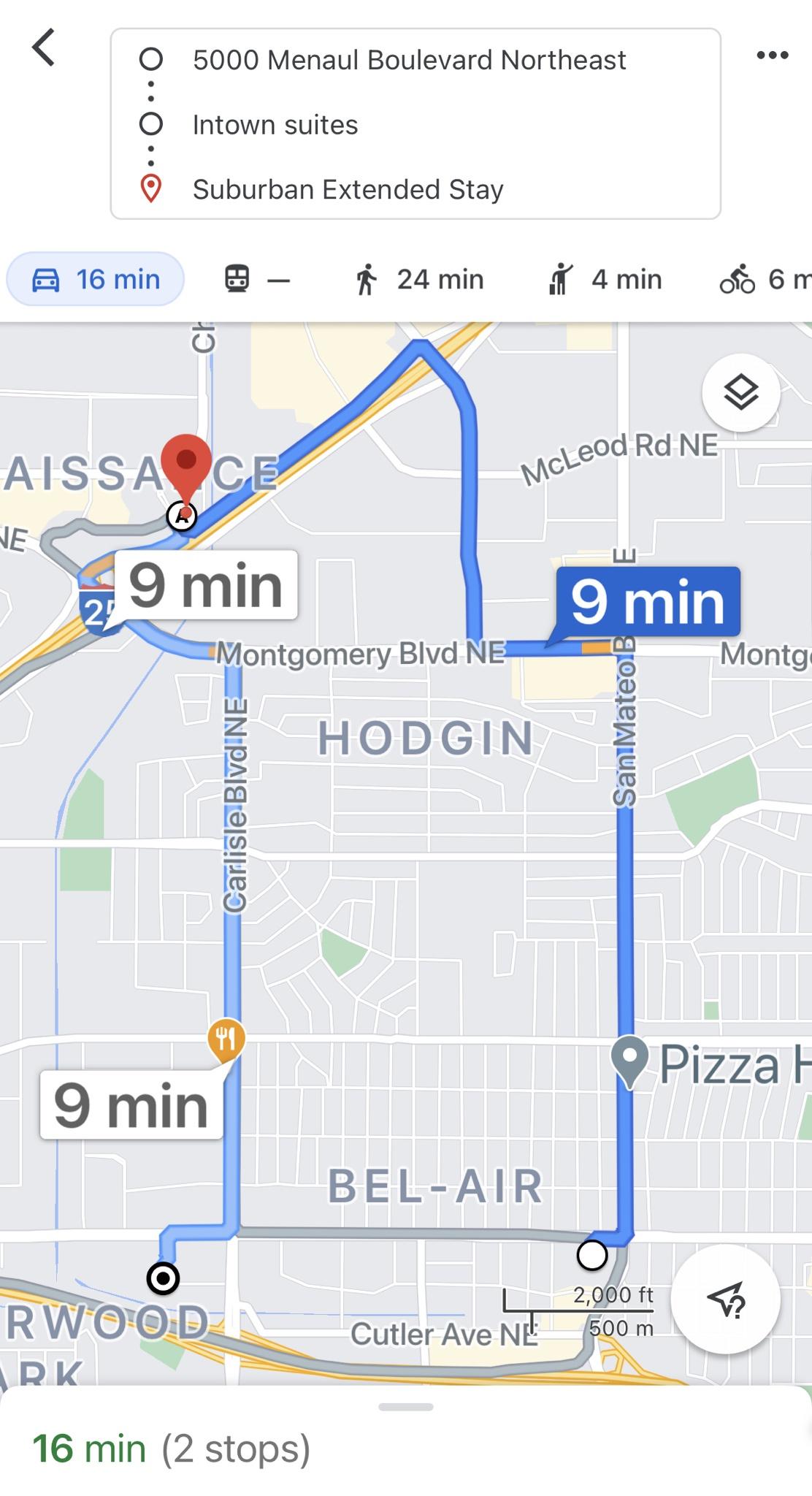Screen dimensions: 812x1496
Task: Switch to cycling directions
Action: (763, 279)
